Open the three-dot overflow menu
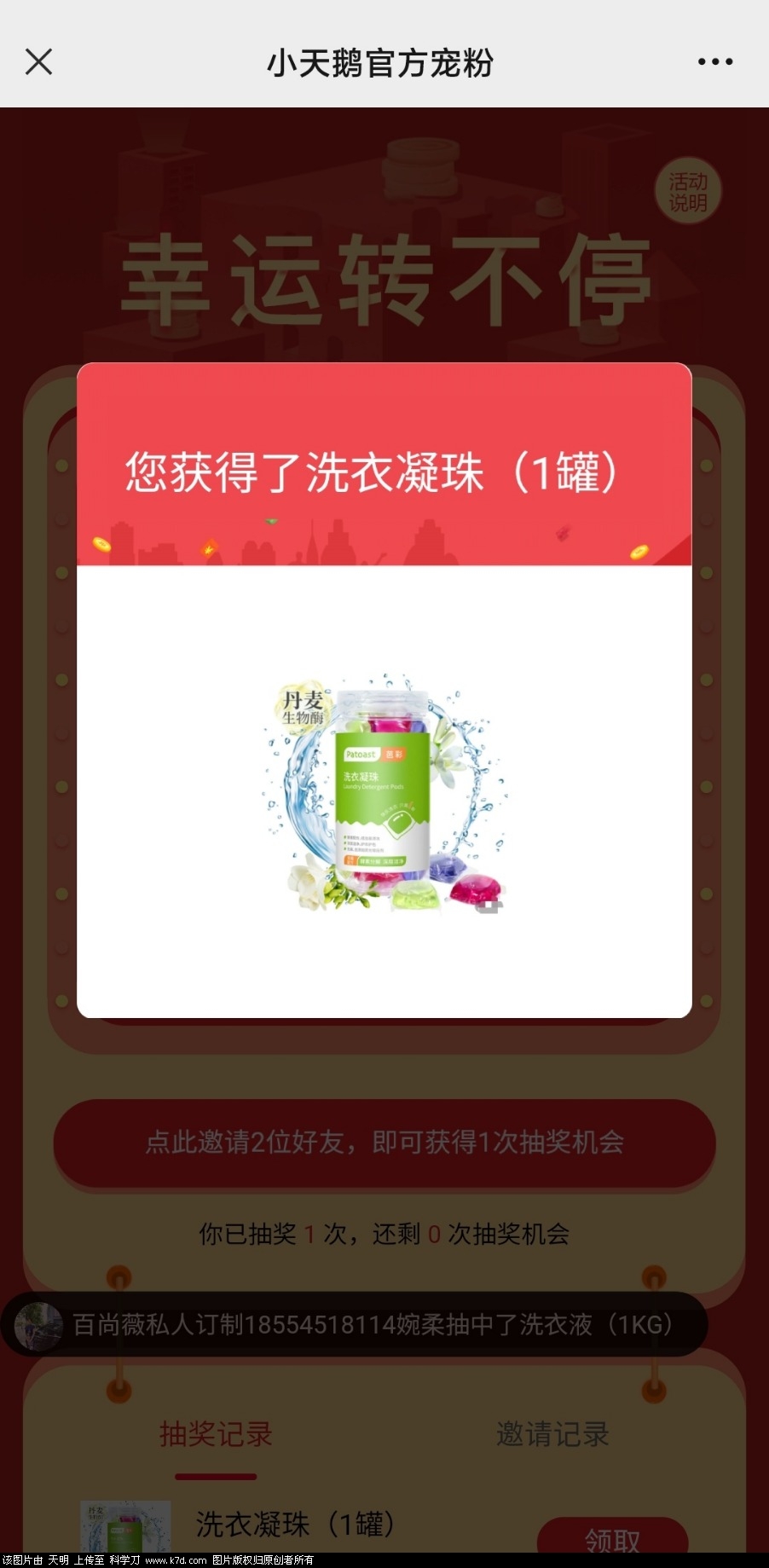Image resolution: width=769 pixels, height=1568 pixels. [714, 62]
